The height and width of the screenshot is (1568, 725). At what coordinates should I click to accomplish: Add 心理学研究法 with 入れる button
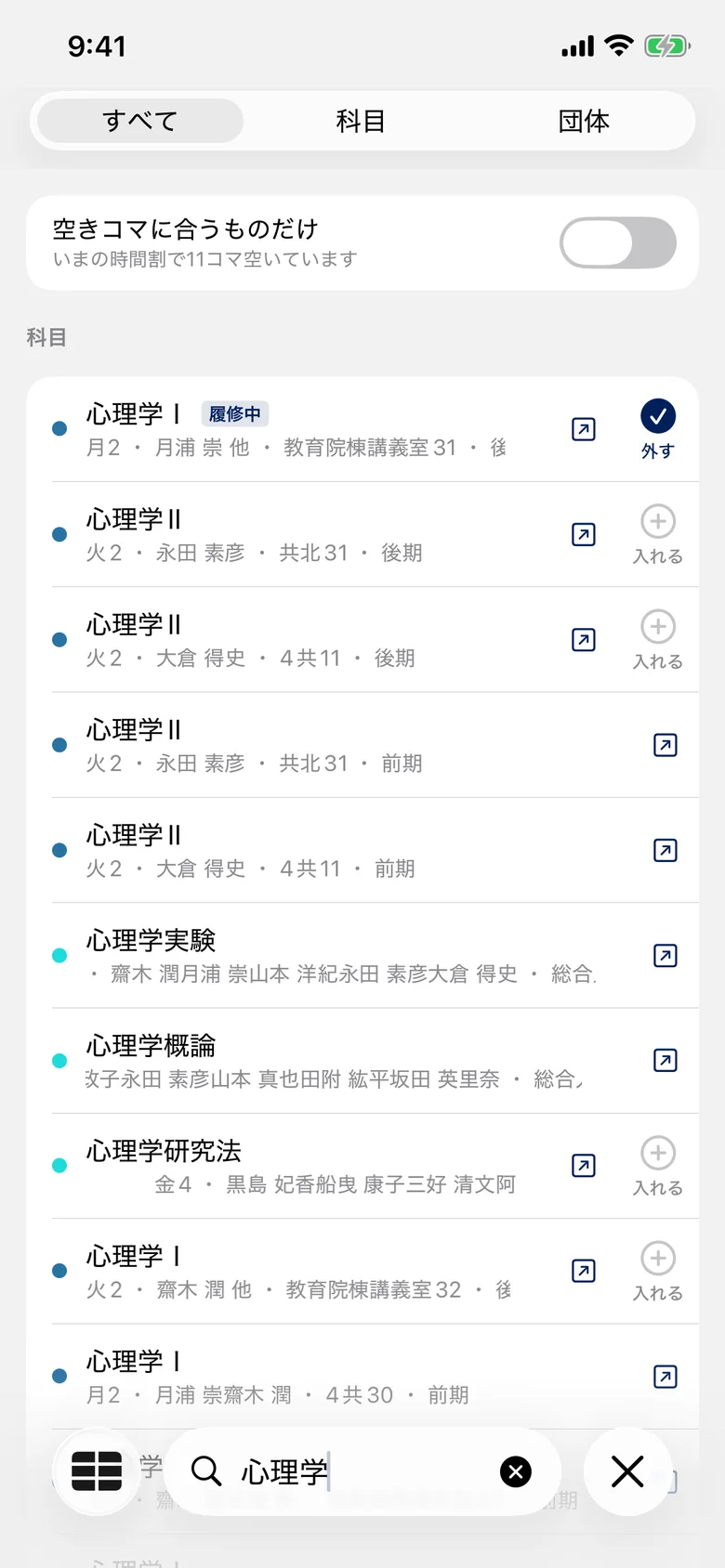(658, 1166)
